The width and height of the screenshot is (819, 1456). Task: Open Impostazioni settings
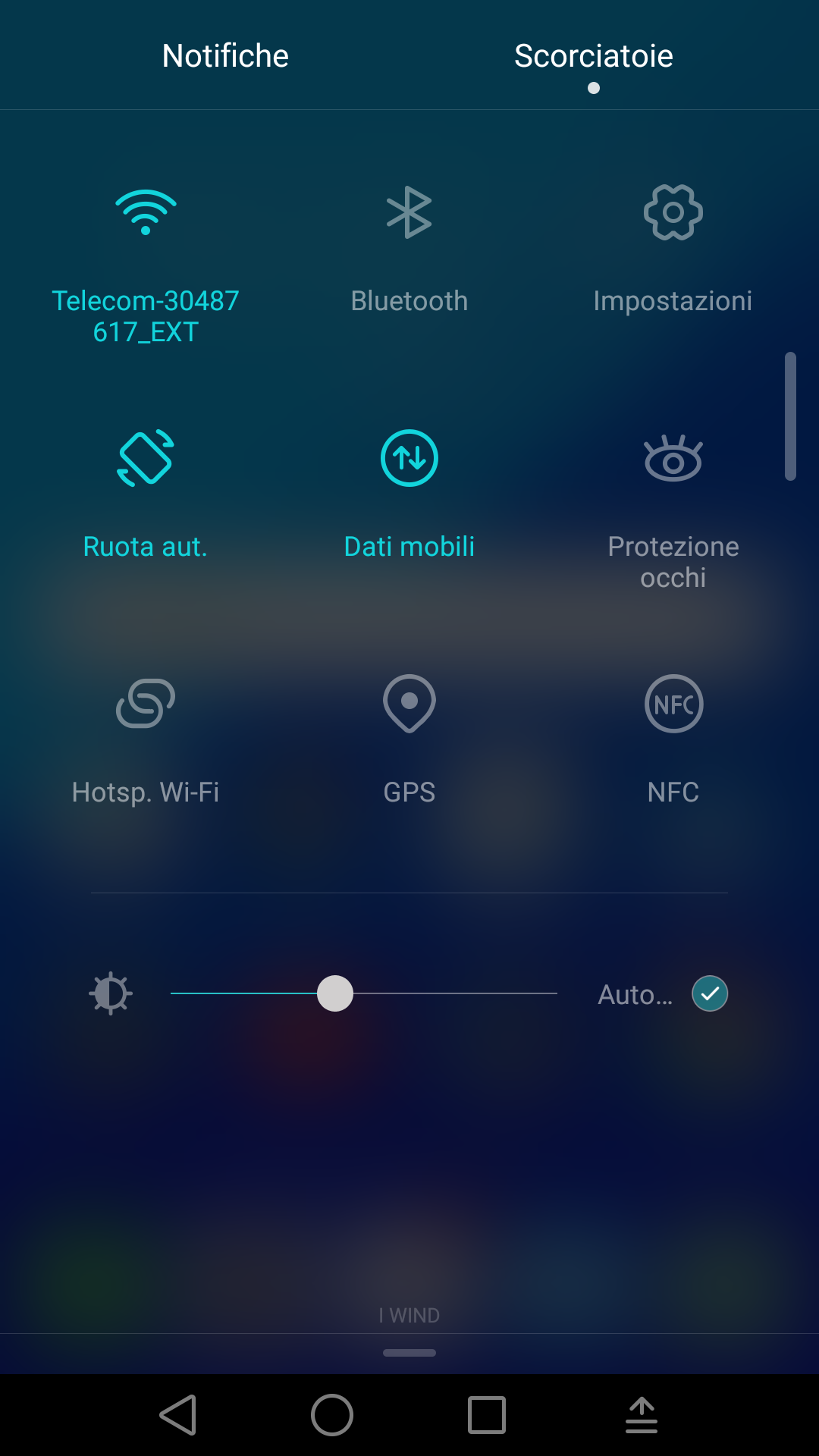(673, 213)
